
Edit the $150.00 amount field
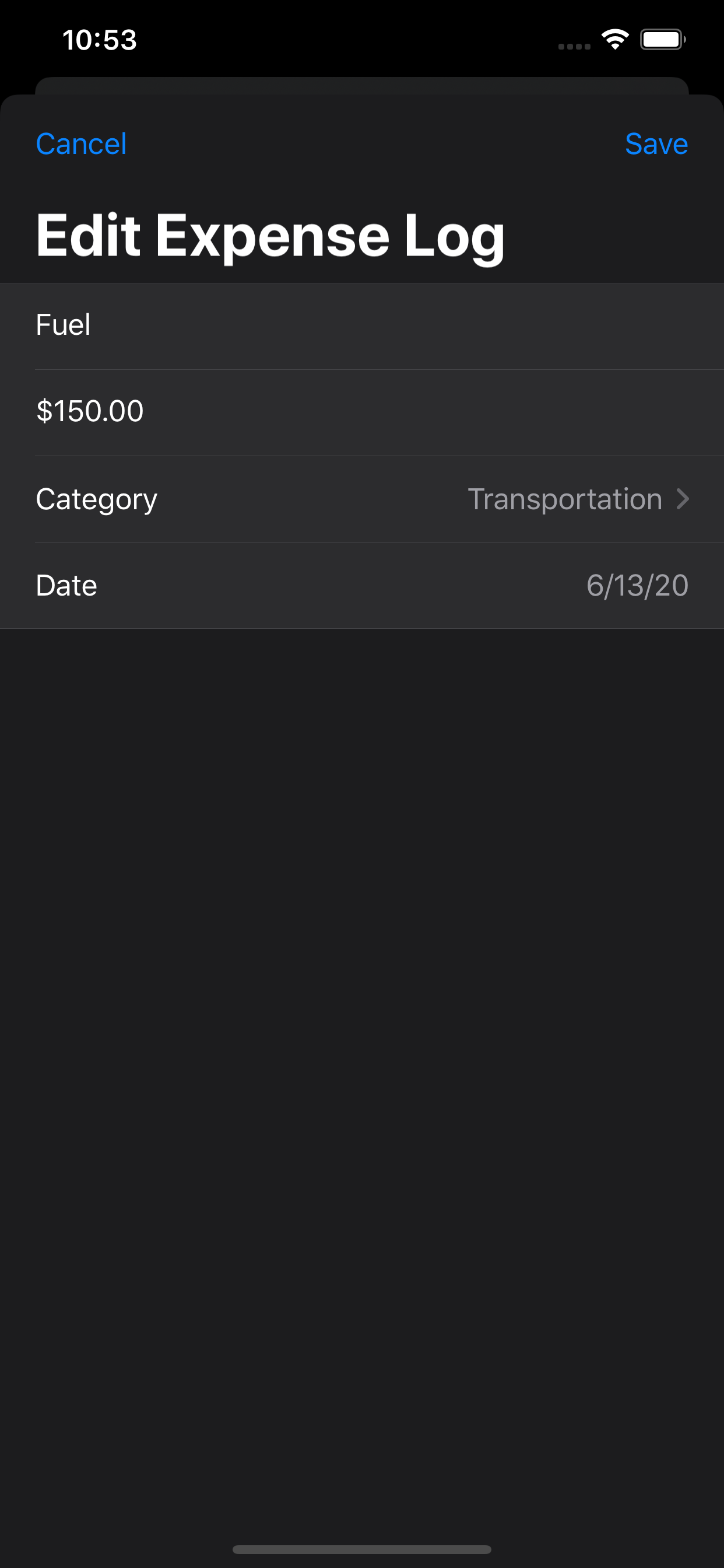tap(361, 411)
